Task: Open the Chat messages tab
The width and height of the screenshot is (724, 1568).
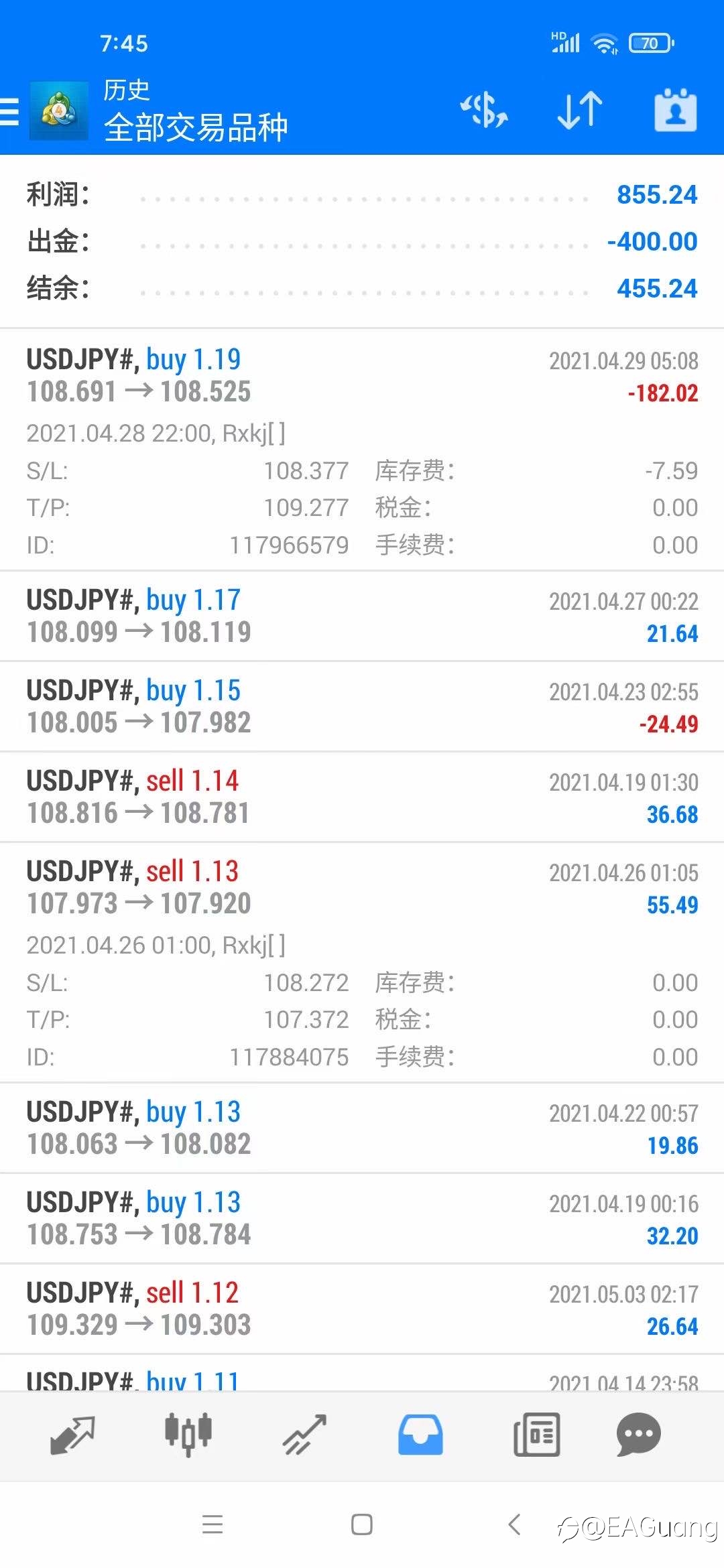Action: pos(638,1435)
